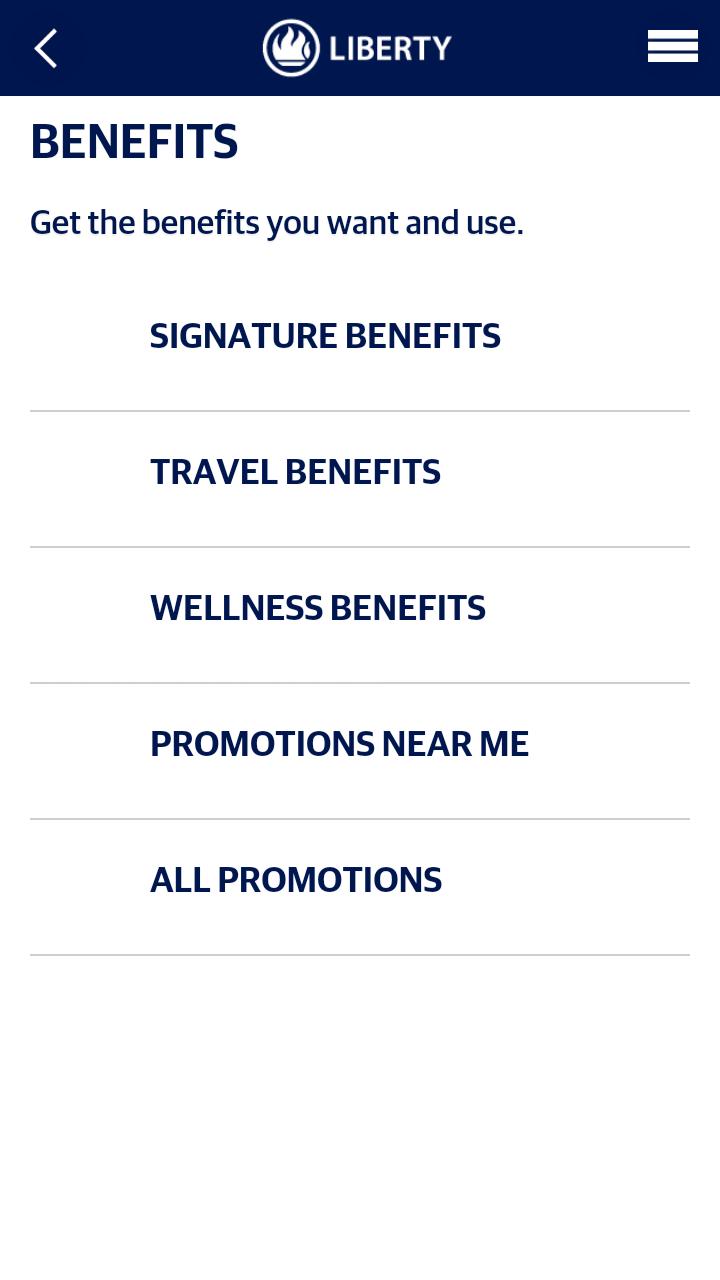
Task: Open Signature Benefits
Action: (x=325, y=337)
